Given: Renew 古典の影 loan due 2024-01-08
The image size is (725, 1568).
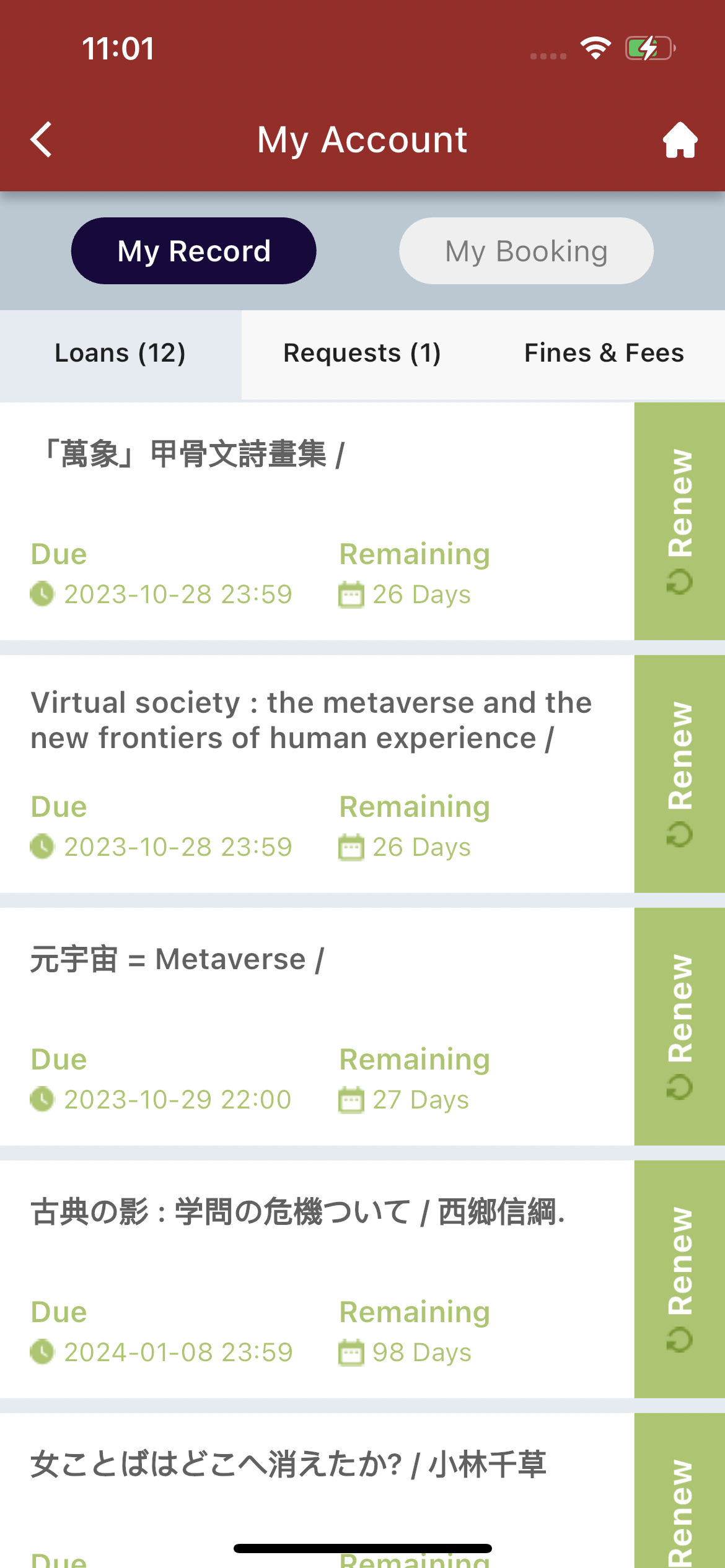Looking at the screenshot, I should [680, 1279].
